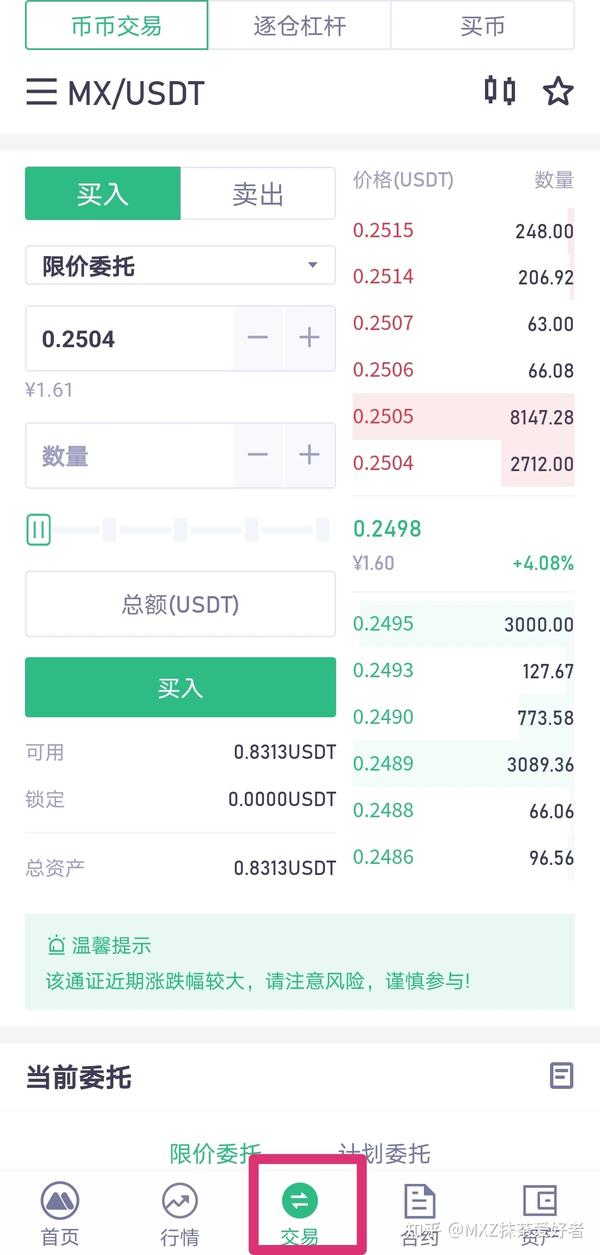The width and height of the screenshot is (600, 1255).
Task: Select the 0.2505 sell order price
Action: tap(383, 416)
